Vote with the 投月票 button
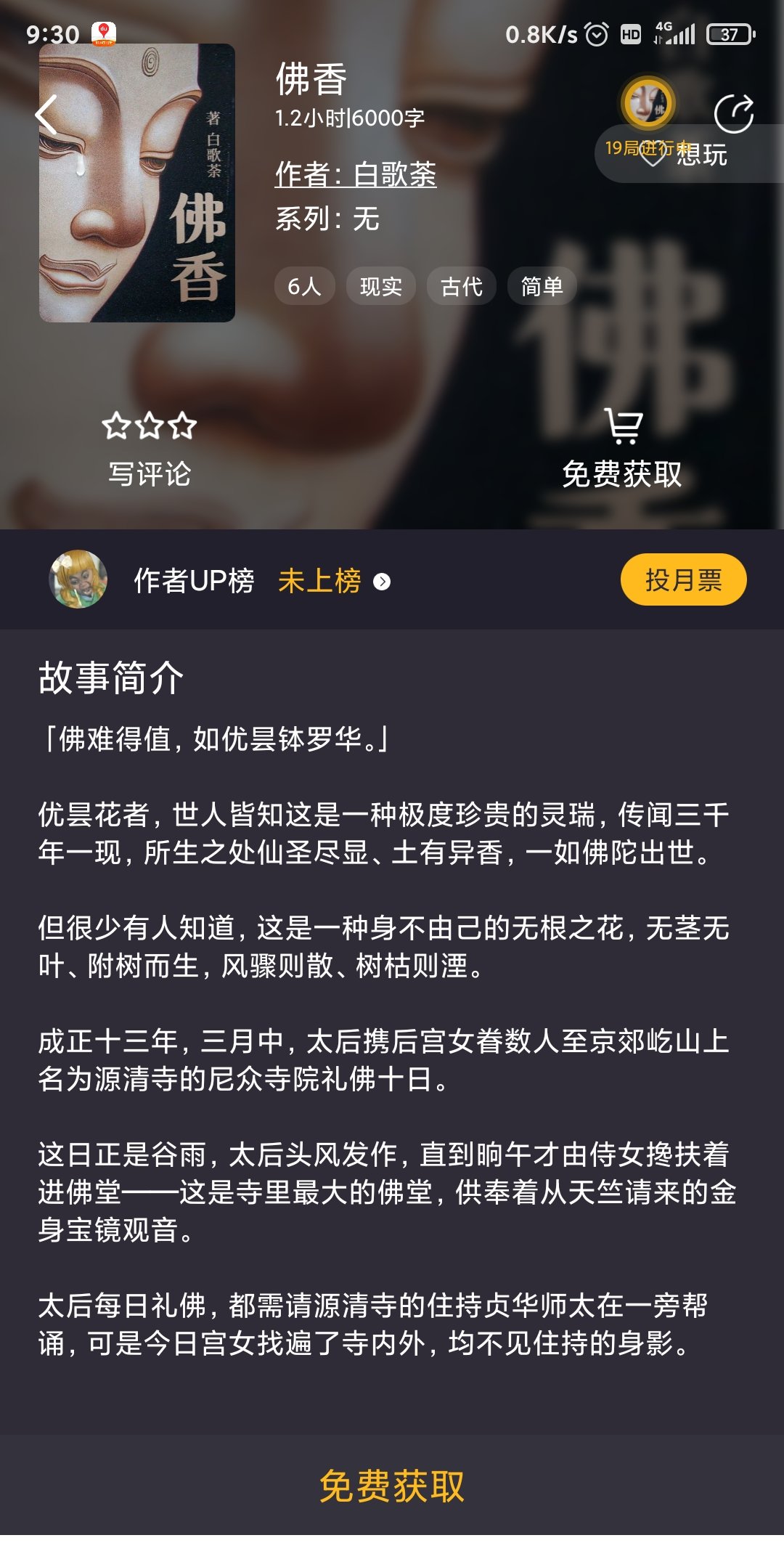The image size is (784, 1567). tap(683, 579)
